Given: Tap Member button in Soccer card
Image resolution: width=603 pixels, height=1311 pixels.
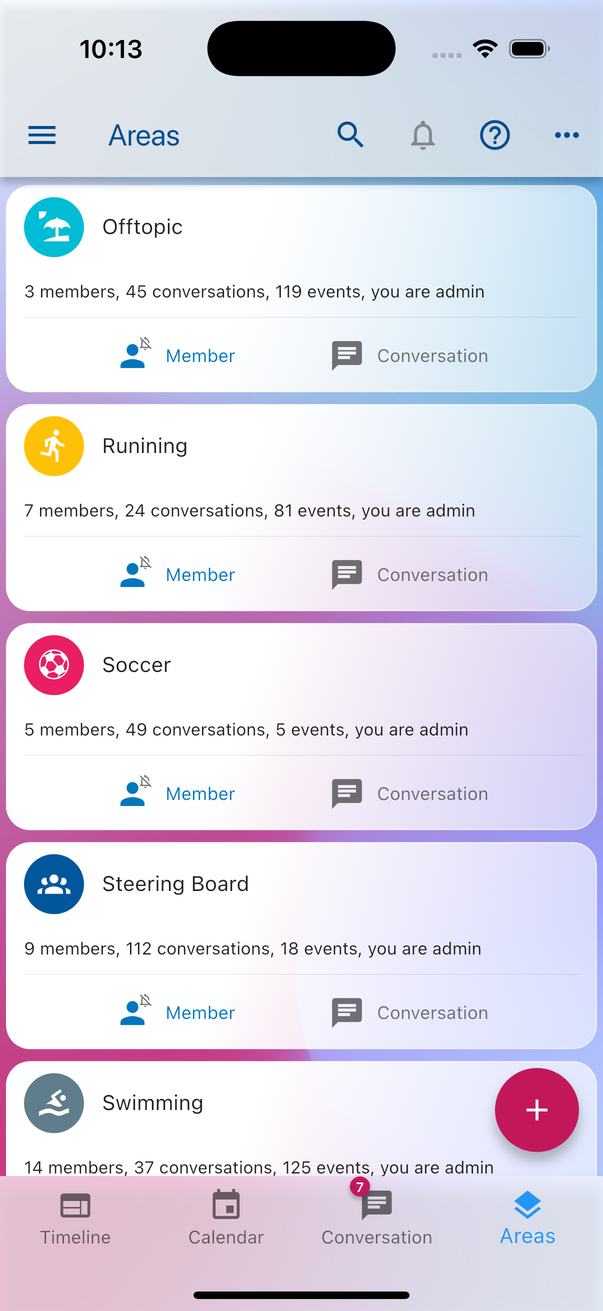Looking at the screenshot, I should (x=178, y=793).
